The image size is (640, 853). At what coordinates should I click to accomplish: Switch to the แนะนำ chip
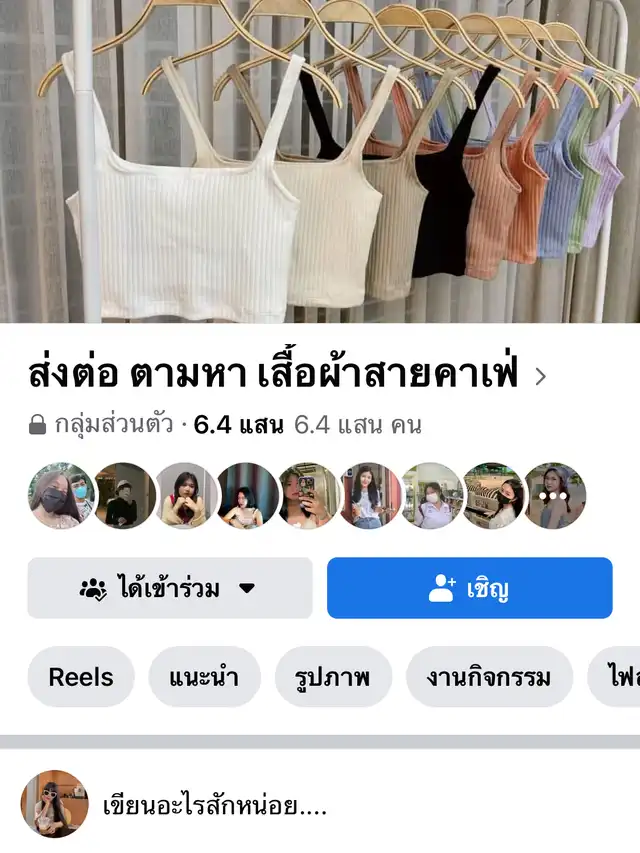point(204,677)
